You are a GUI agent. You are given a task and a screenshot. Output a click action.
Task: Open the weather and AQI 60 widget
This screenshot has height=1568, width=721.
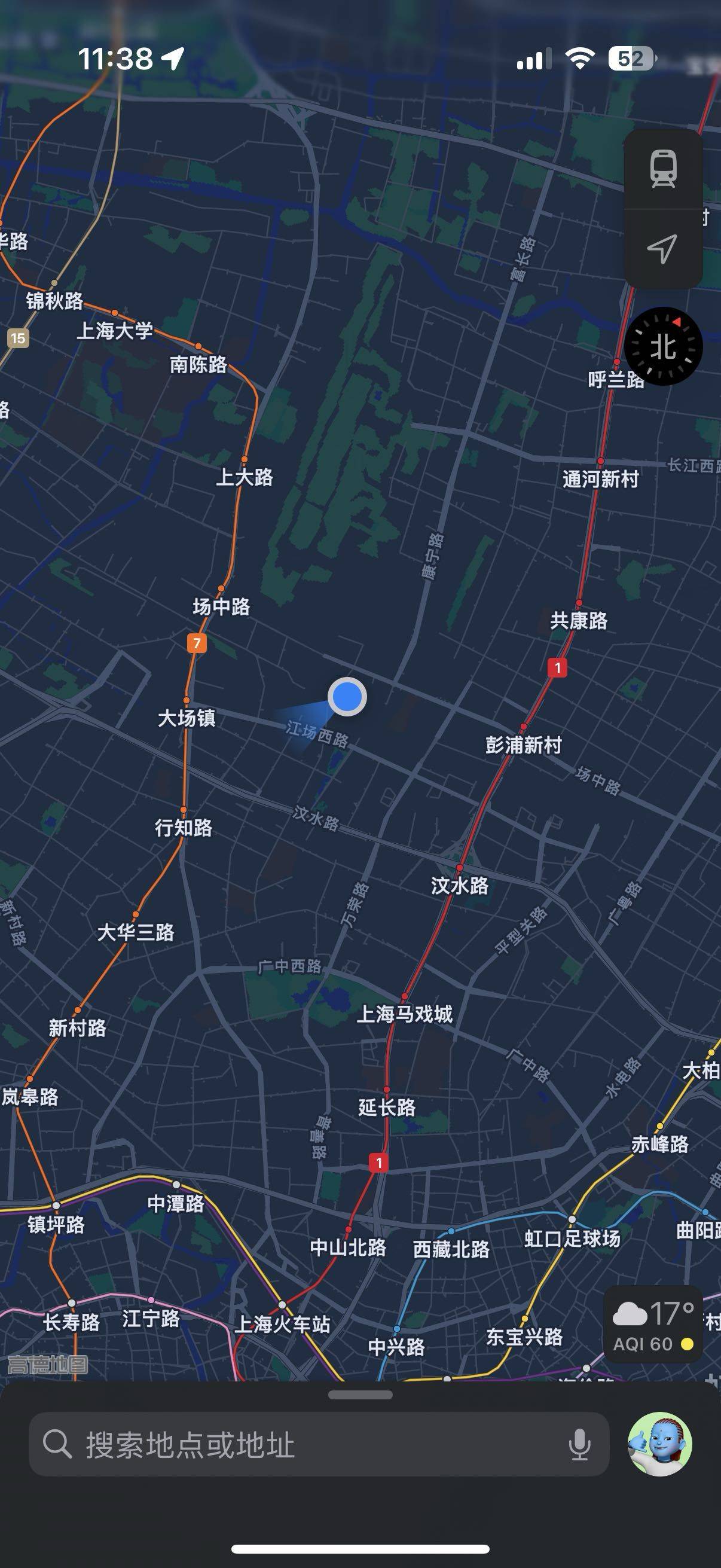click(x=653, y=1324)
